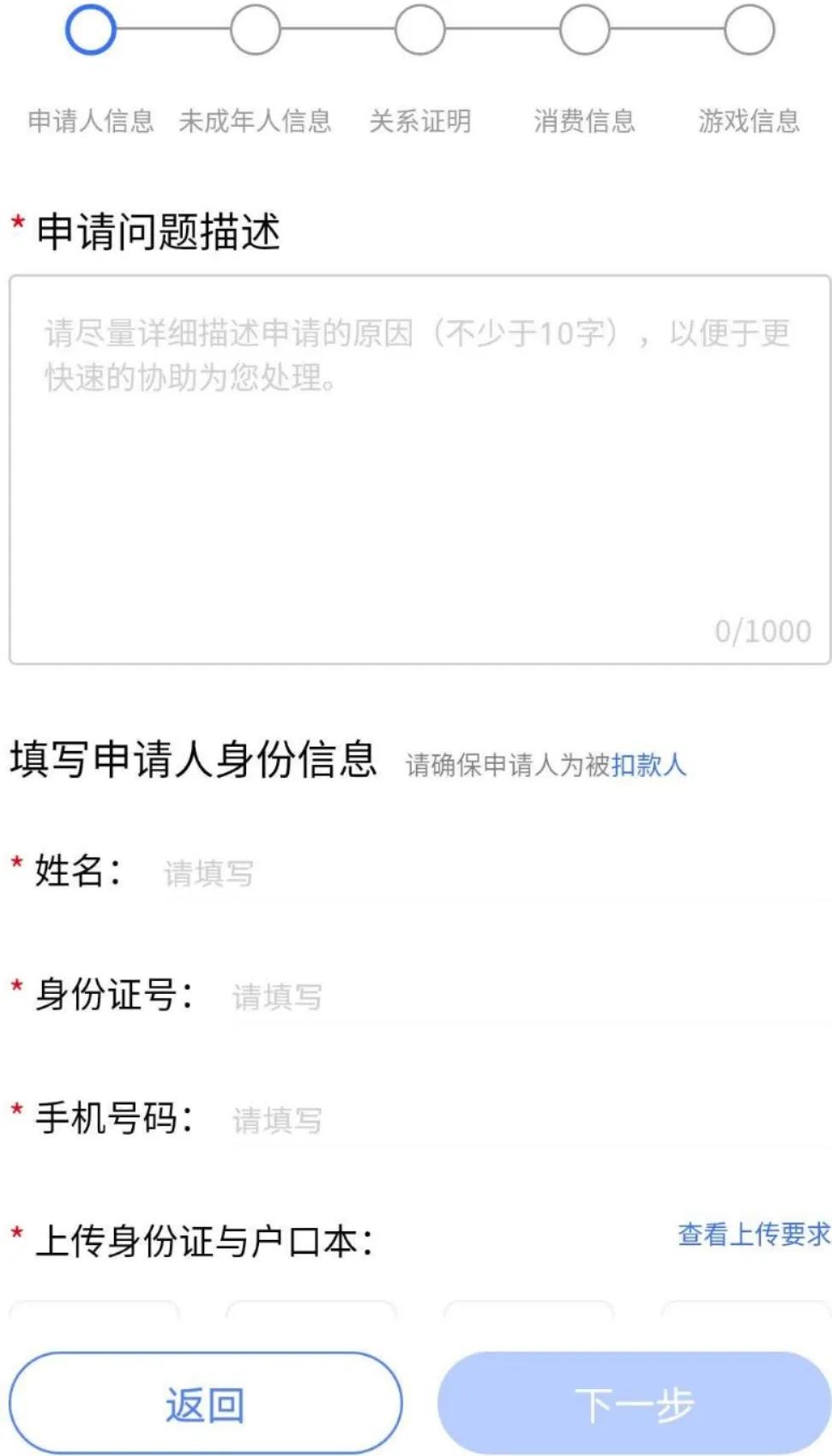Click the 下一步 button
The width and height of the screenshot is (832, 1456).
630,1403
